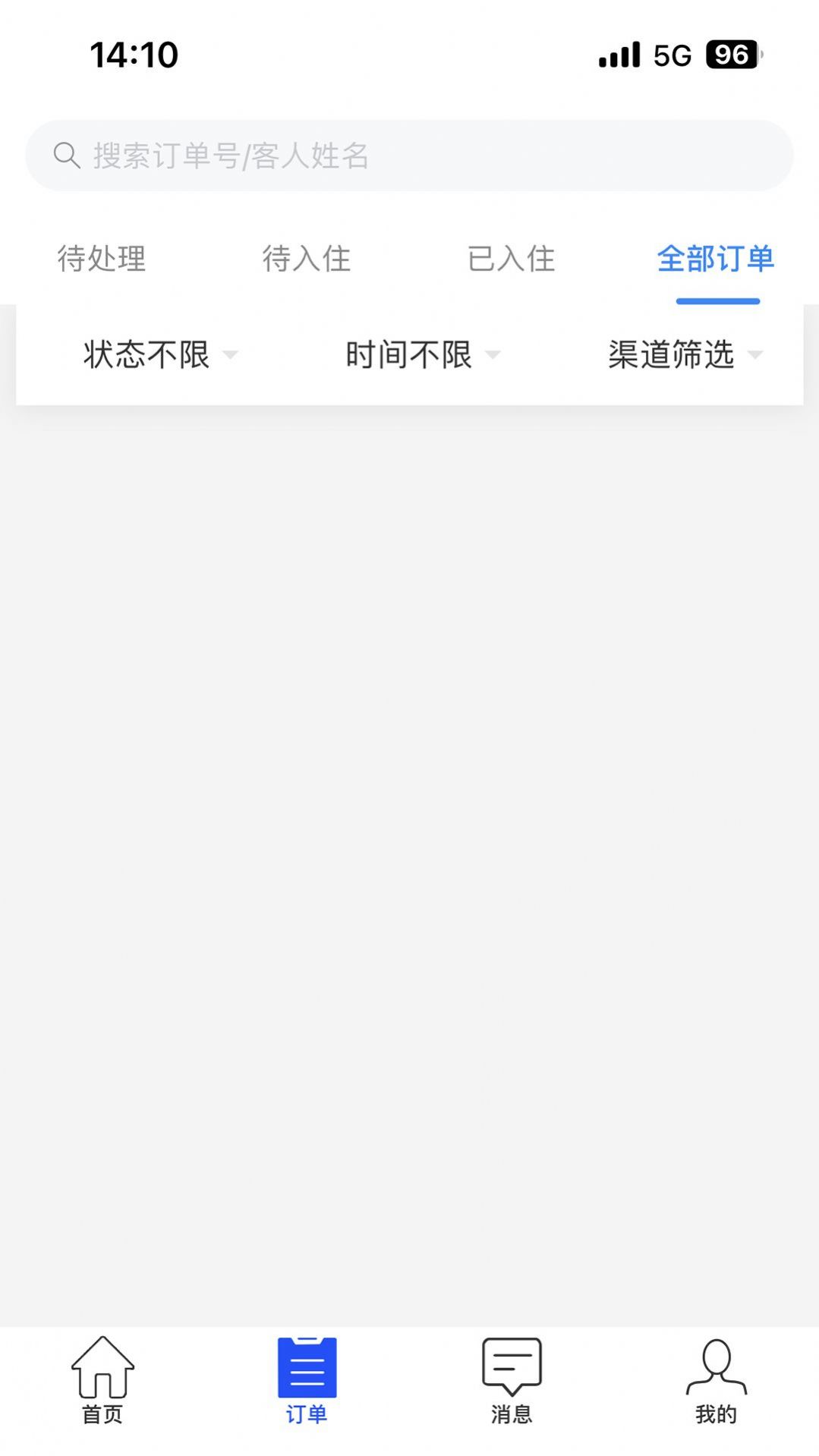Select the 已入住 tab
This screenshot has width=819, height=1456.
[511, 259]
